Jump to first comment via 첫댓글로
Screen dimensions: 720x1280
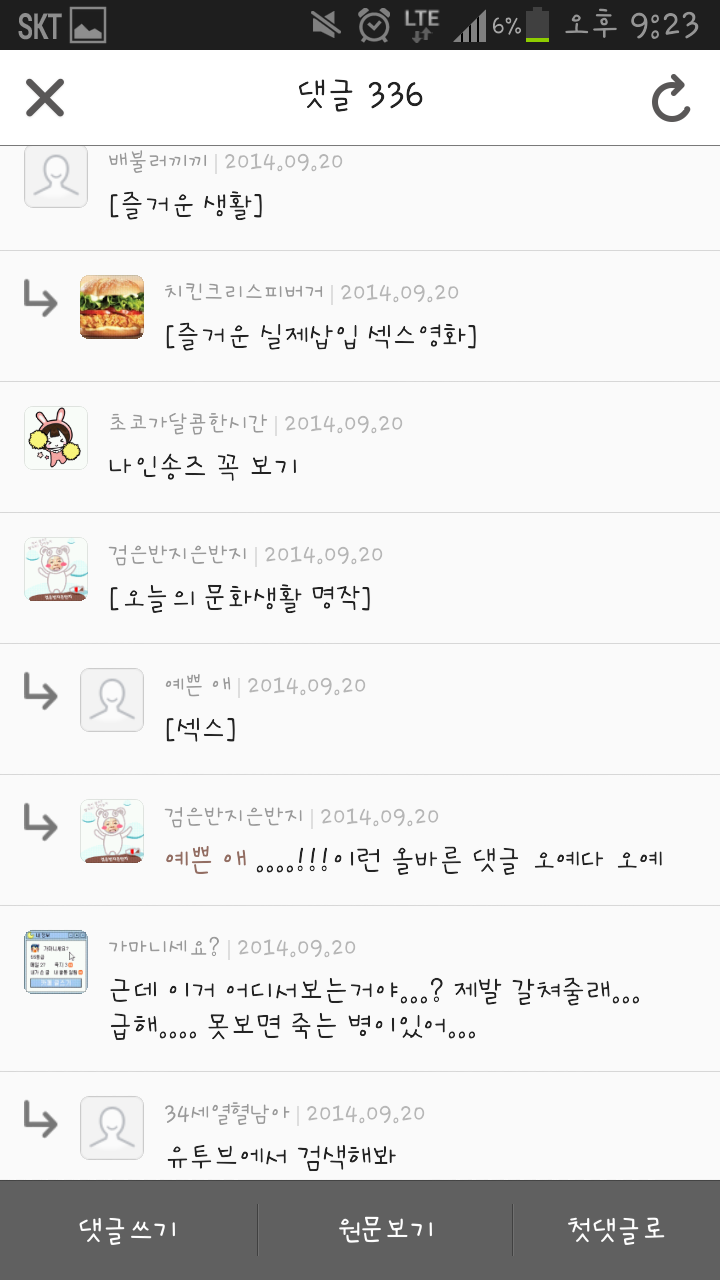(x=616, y=1229)
